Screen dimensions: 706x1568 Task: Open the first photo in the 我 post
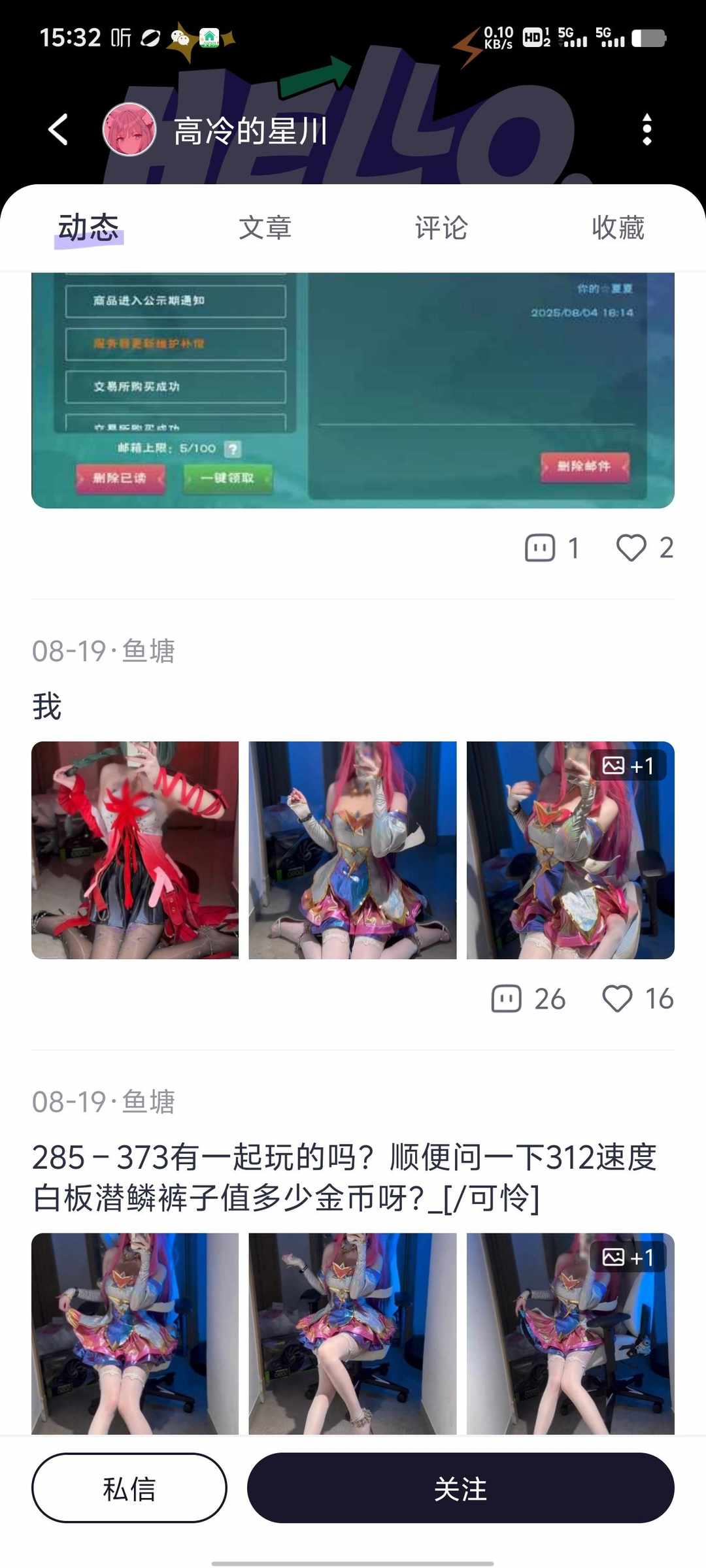[x=135, y=850]
